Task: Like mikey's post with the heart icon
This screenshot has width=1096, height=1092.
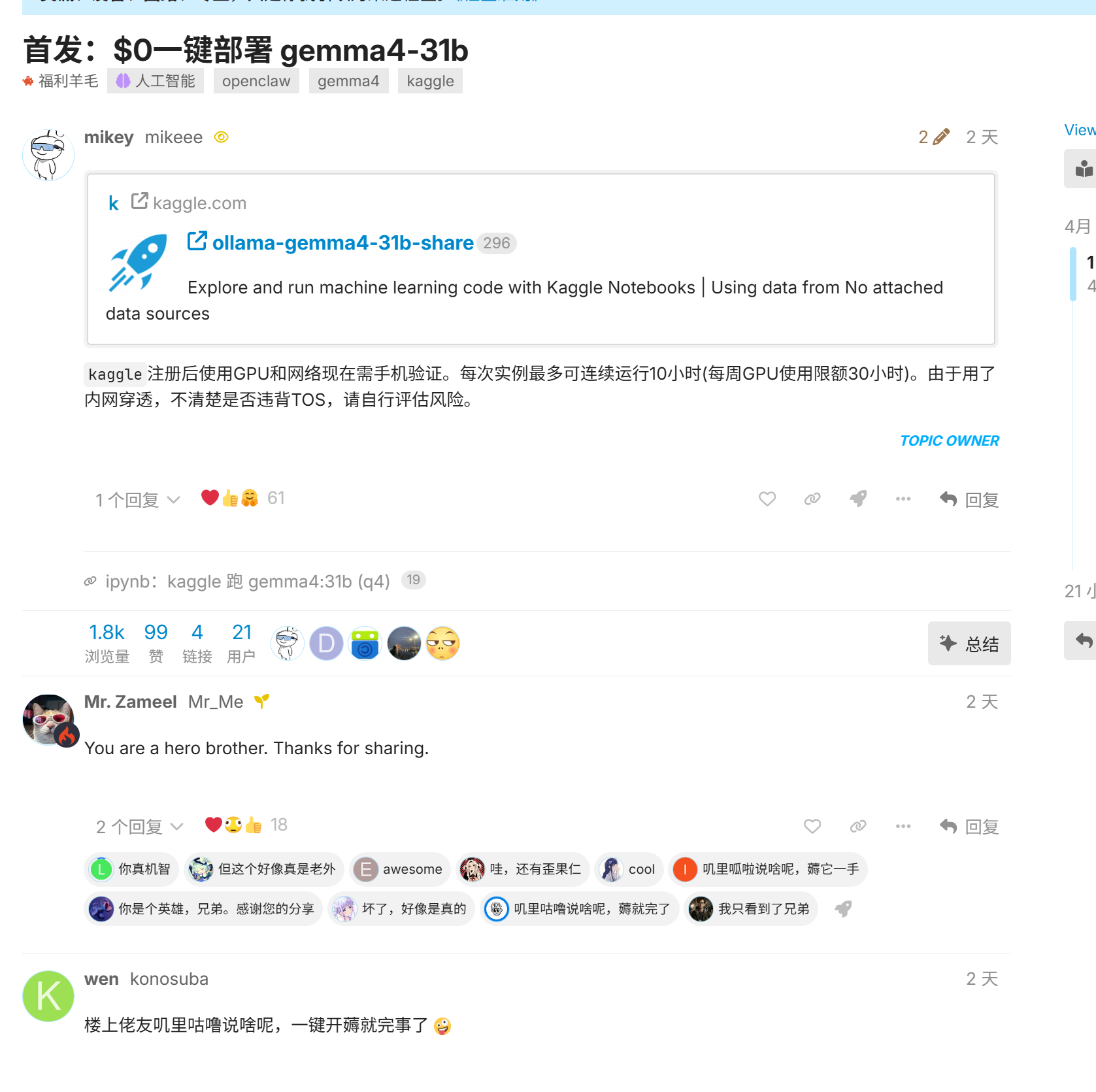Action: click(x=767, y=499)
